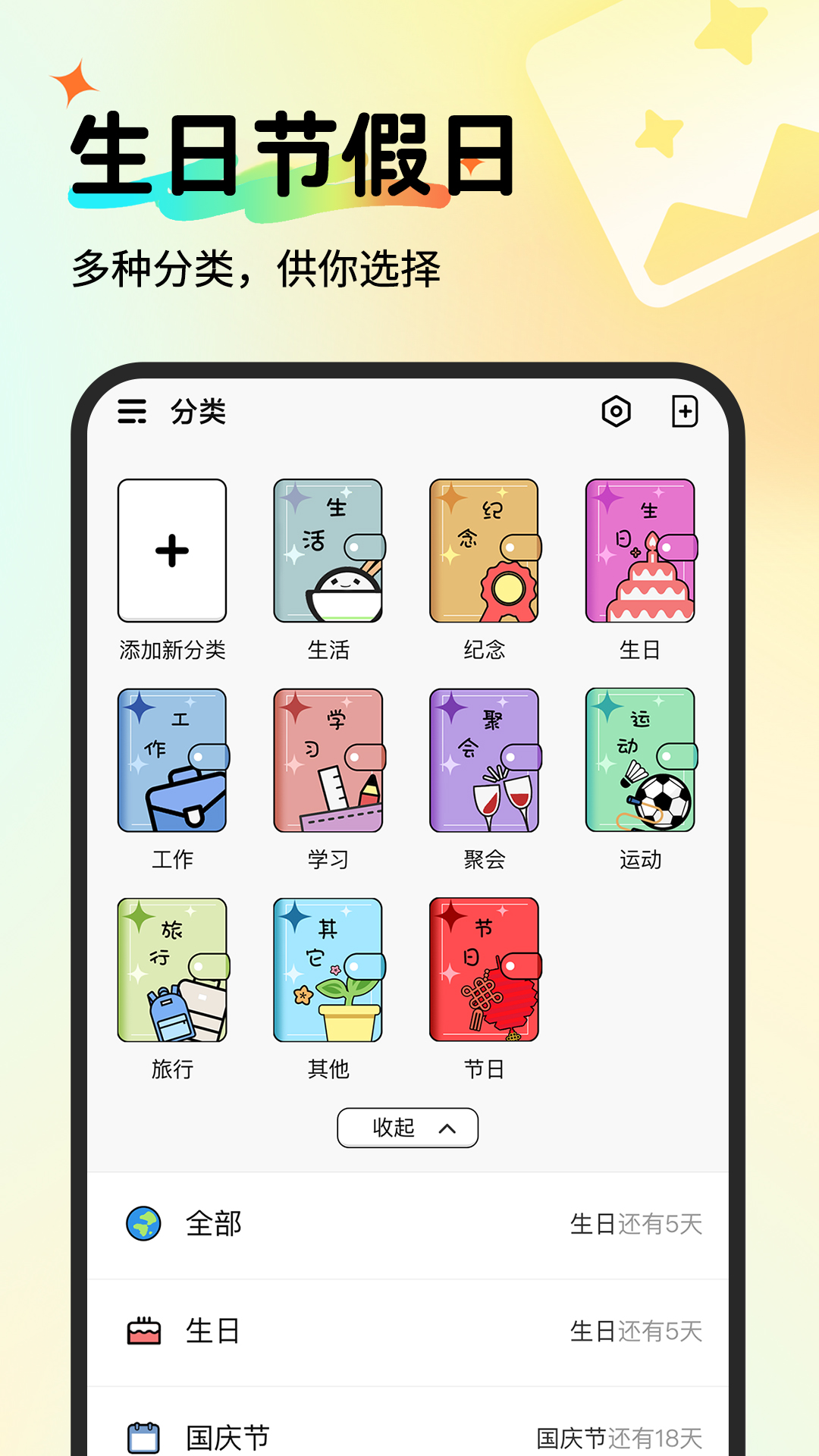The width and height of the screenshot is (819, 1456).
Task: Open the 生活 category card
Action: pyautogui.click(x=330, y=550)
